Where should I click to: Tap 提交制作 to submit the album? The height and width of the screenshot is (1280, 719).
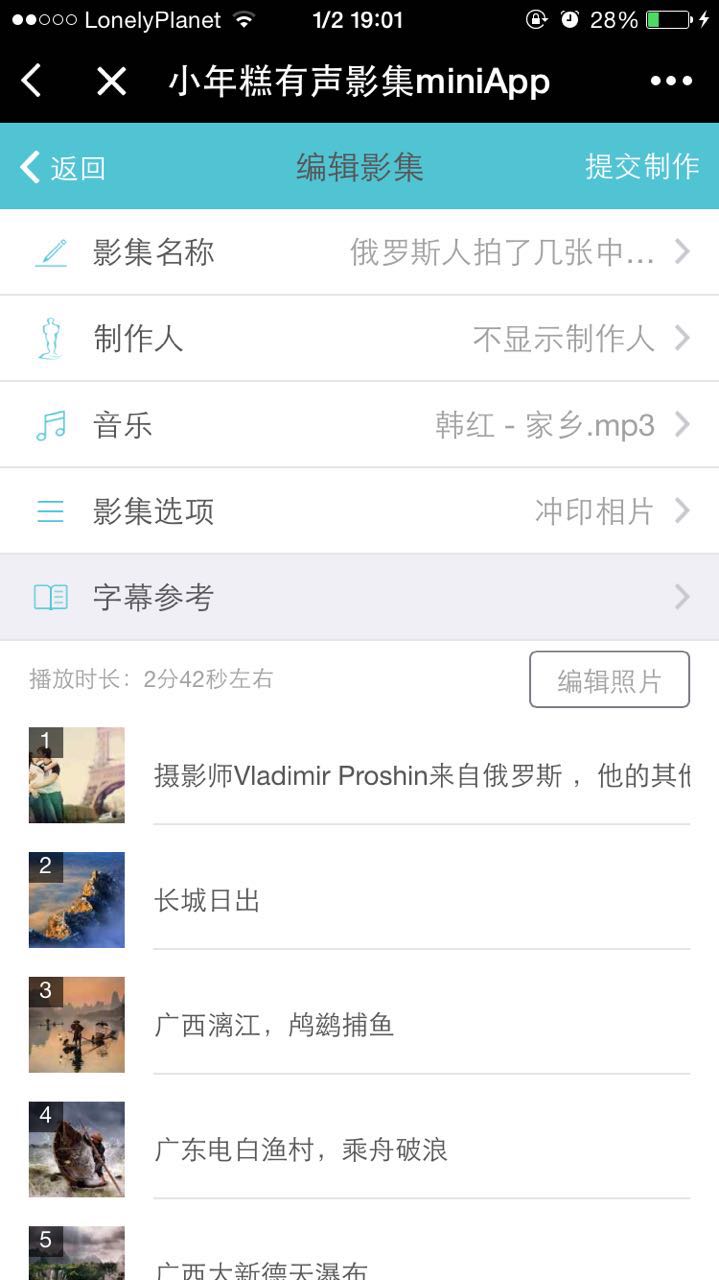(641, 167)
